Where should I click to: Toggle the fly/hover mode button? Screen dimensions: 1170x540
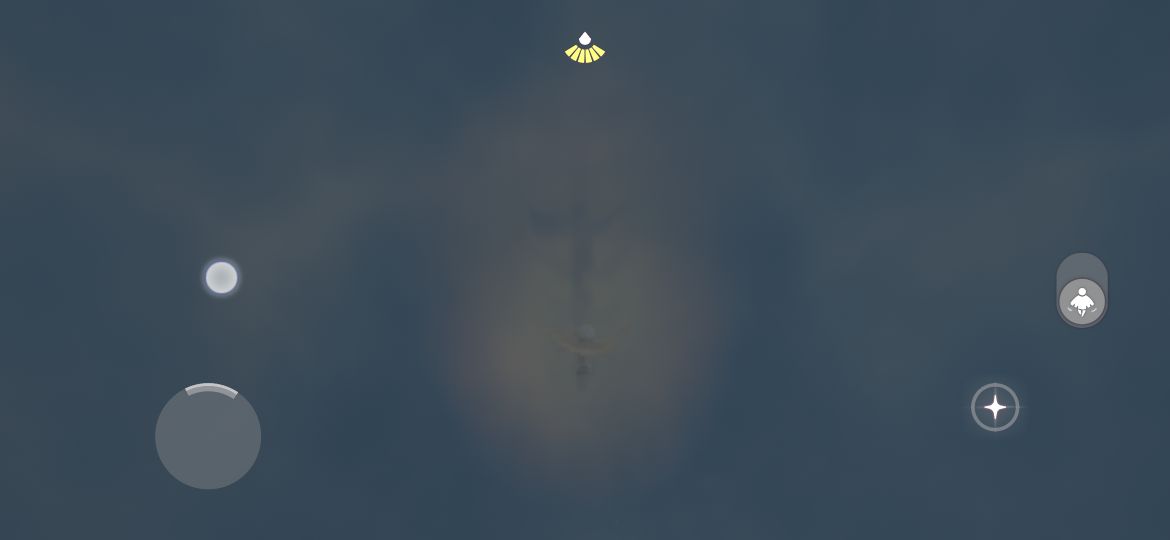click(x=1082, y=299)
